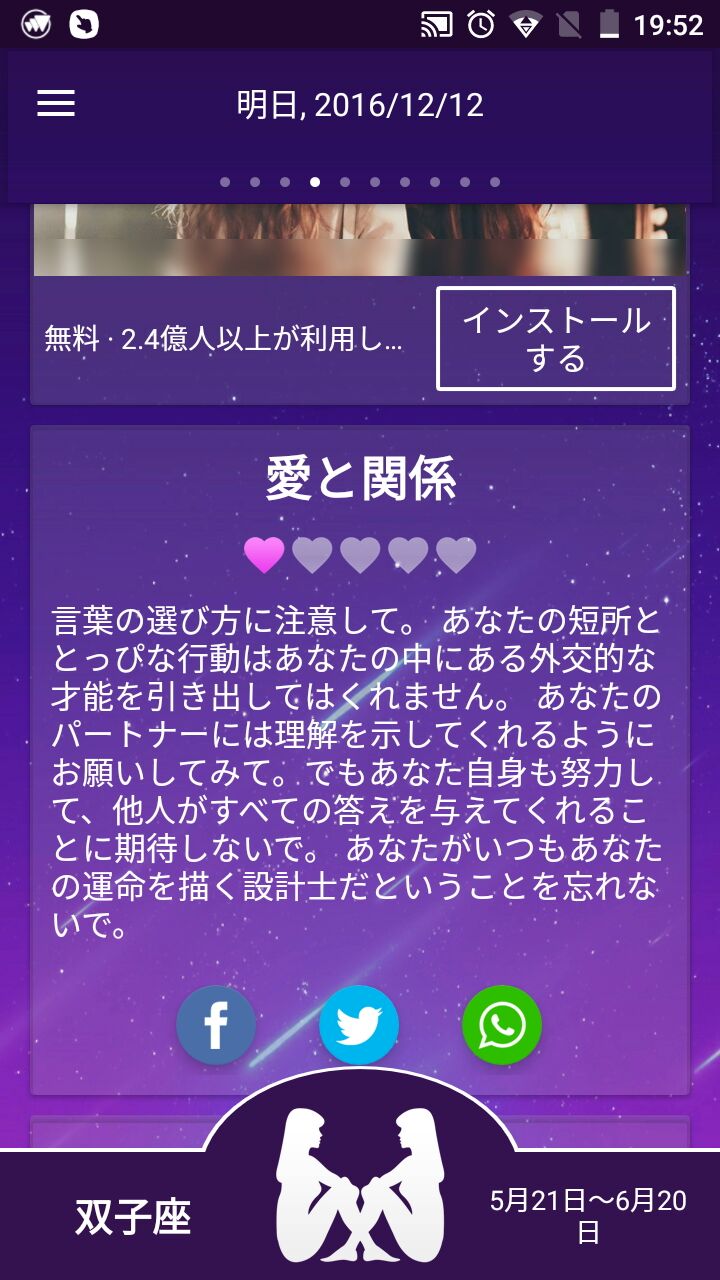Screen dimensions: 720x1280
Task: Share the love horoscope on Facebook
Action: point(216,1025)
